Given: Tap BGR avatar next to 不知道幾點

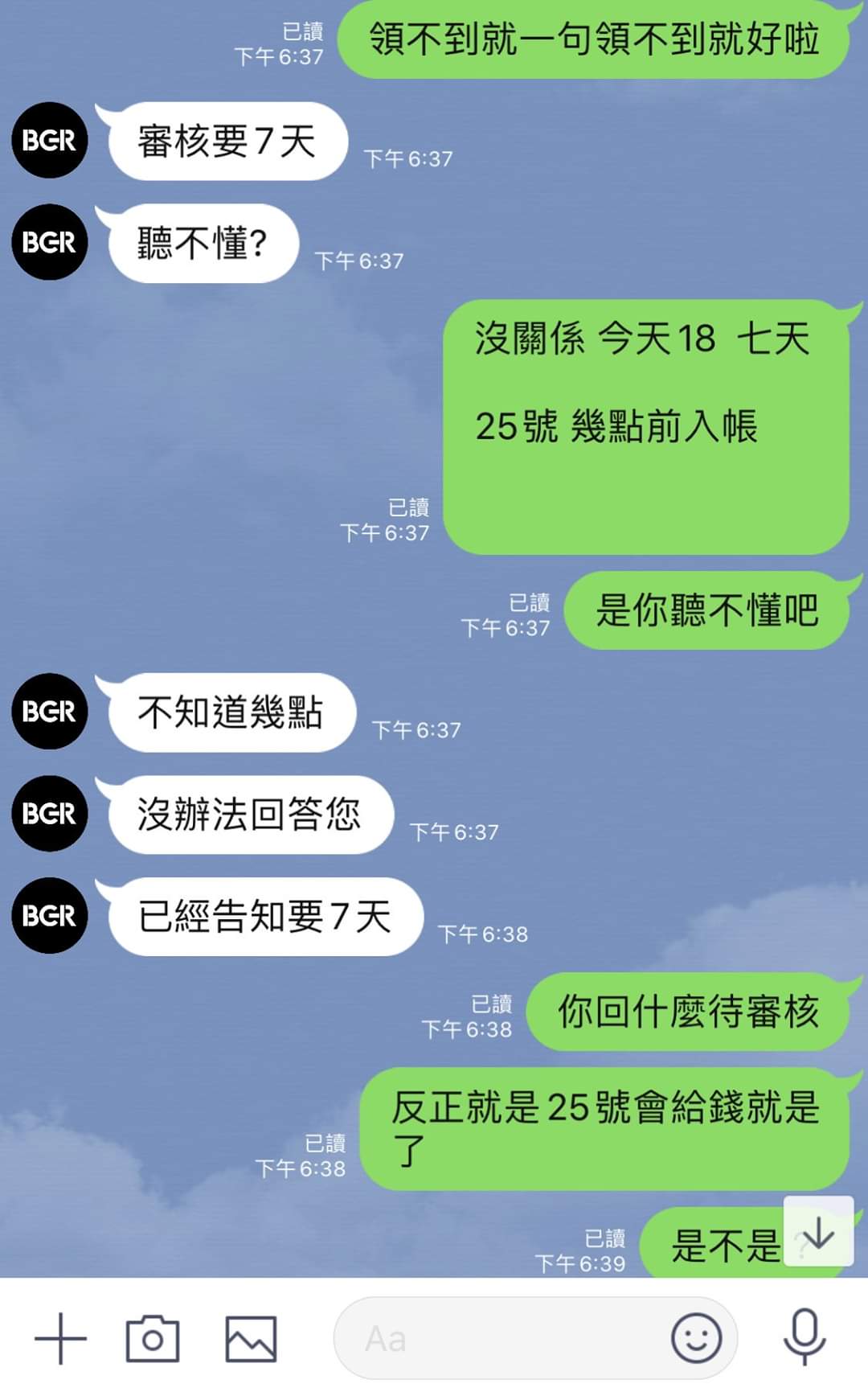Looking at the screenshot, I should coord(50,712).
